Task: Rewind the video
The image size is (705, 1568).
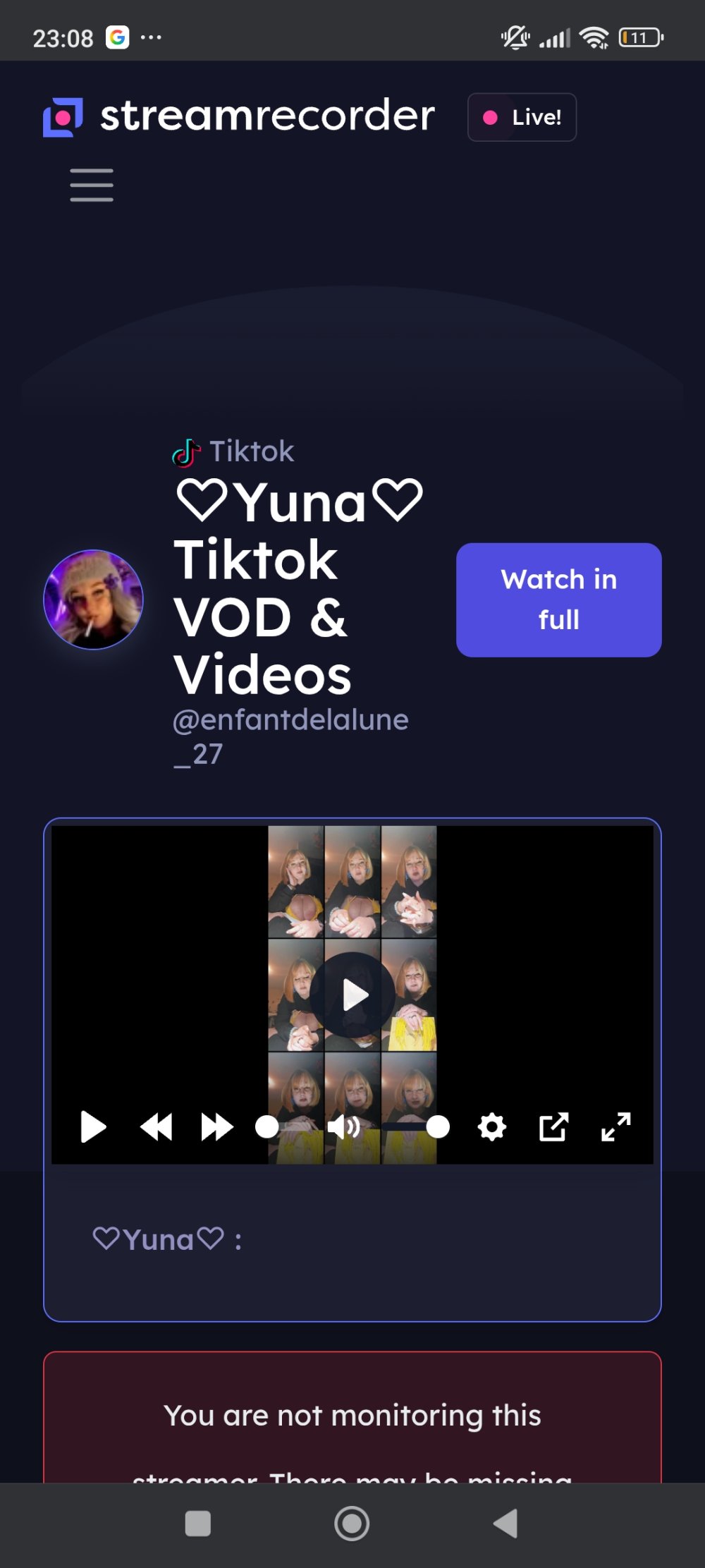Action: [x=156, y=1126]
